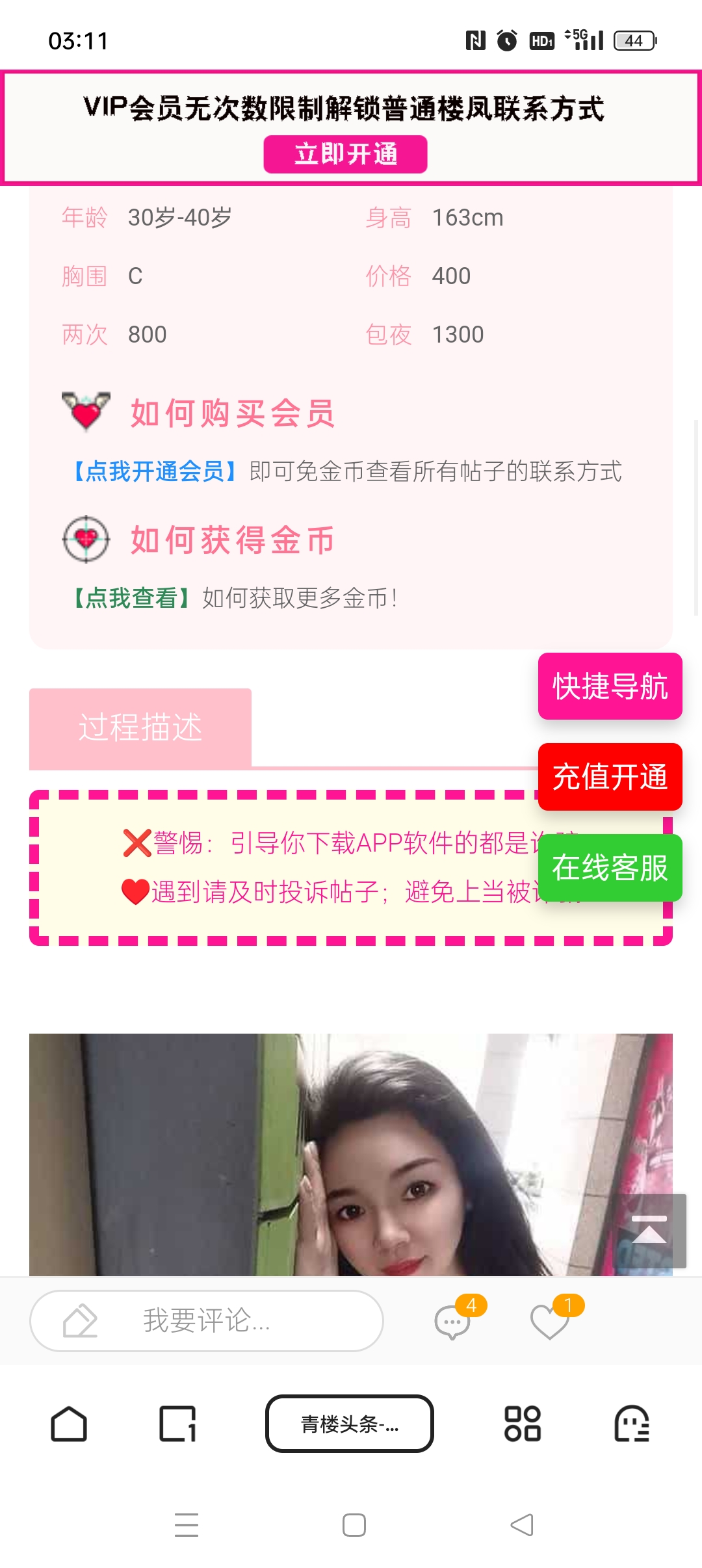Image resolution: width=702 pixels, height=1568 pixels.
Task: Go back using system back button
Action: pyautogui.click(x=522, y=1525)
